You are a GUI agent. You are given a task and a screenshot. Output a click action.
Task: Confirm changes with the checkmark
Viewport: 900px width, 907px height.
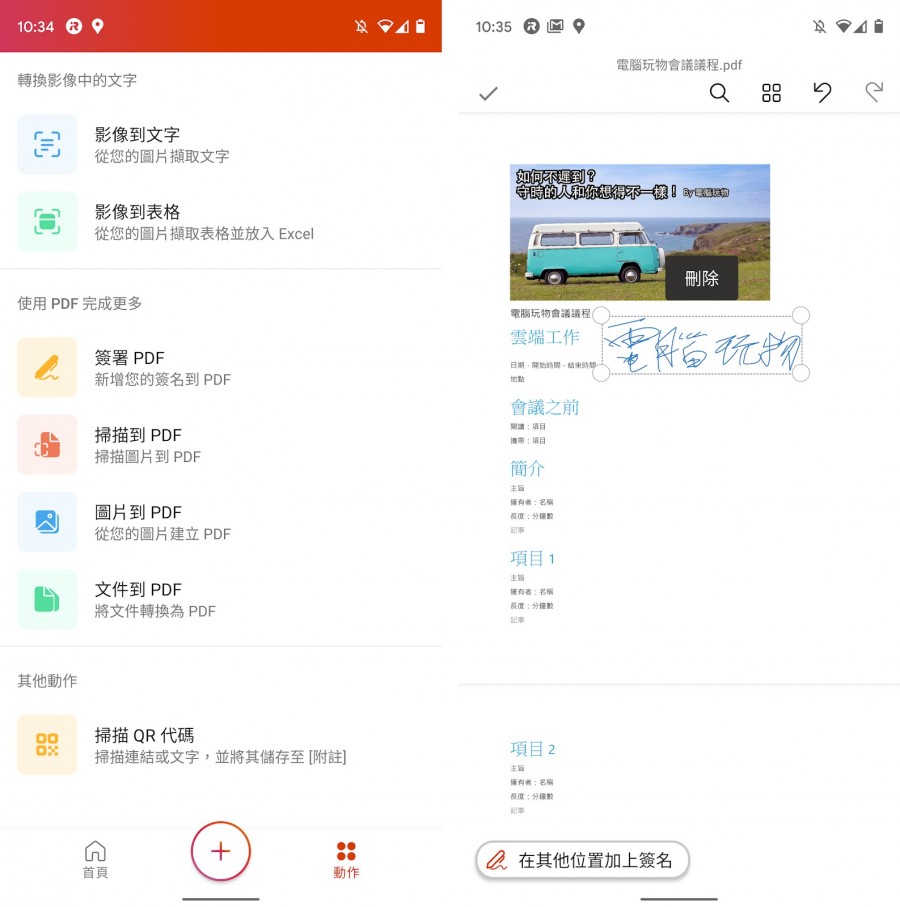pyautogui.click(x=488, y=94)
